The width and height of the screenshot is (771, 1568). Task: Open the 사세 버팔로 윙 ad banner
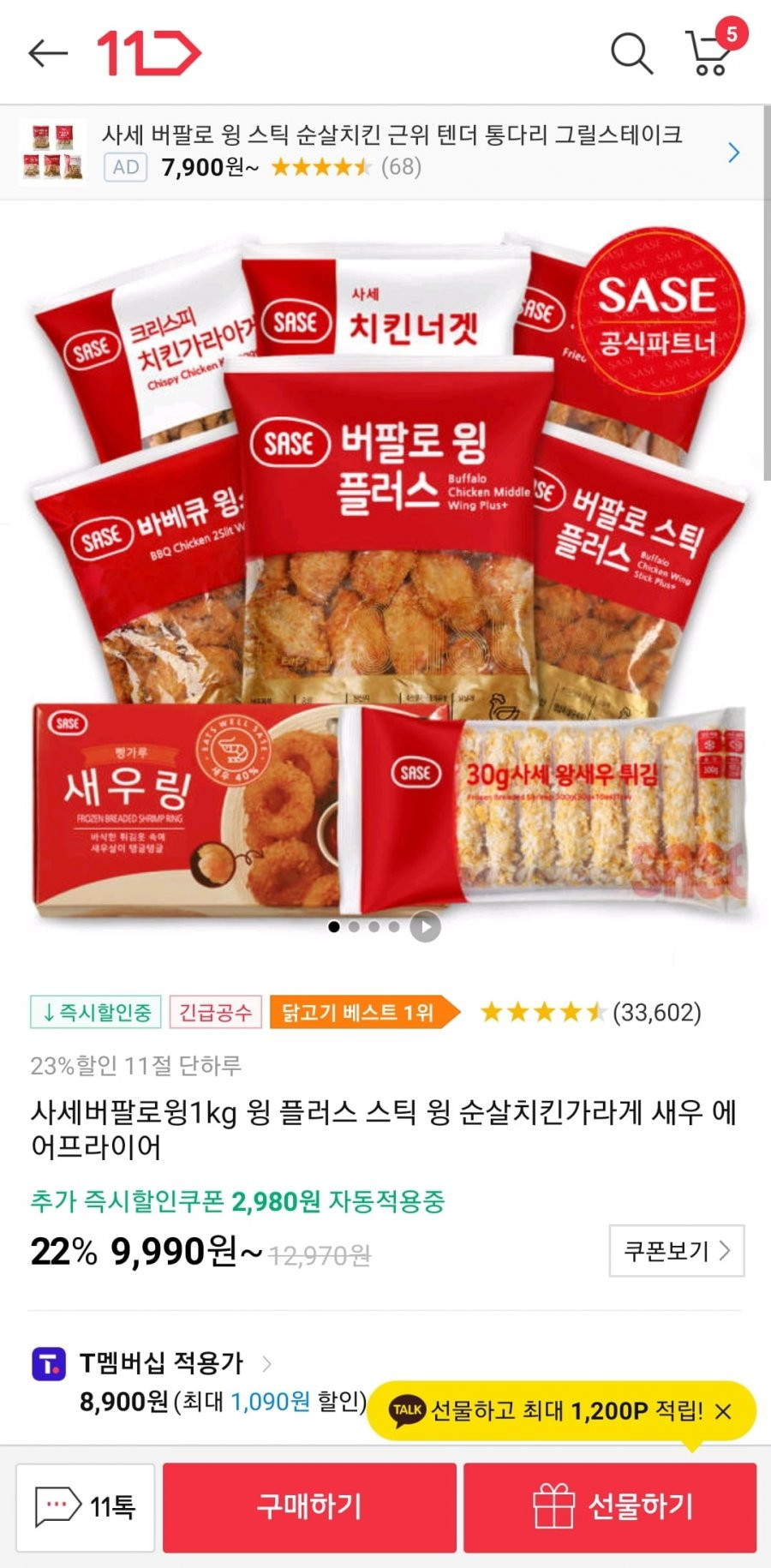(x=385, y=152)
